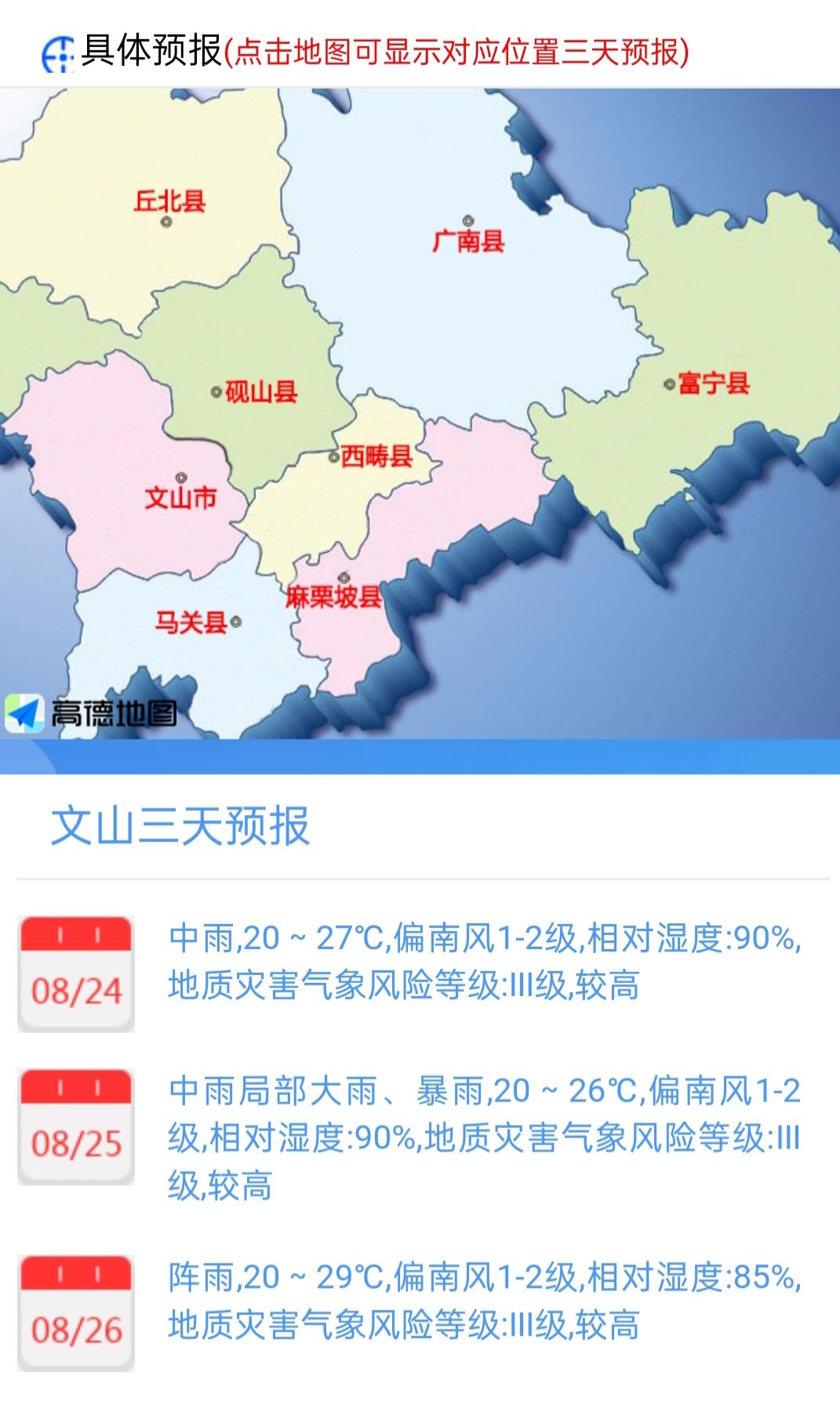Screen dimensions: 840x1401
Task: Select Xichou County (西畴县) on the map
Action: pyautogui.click(x=376, y=456)
